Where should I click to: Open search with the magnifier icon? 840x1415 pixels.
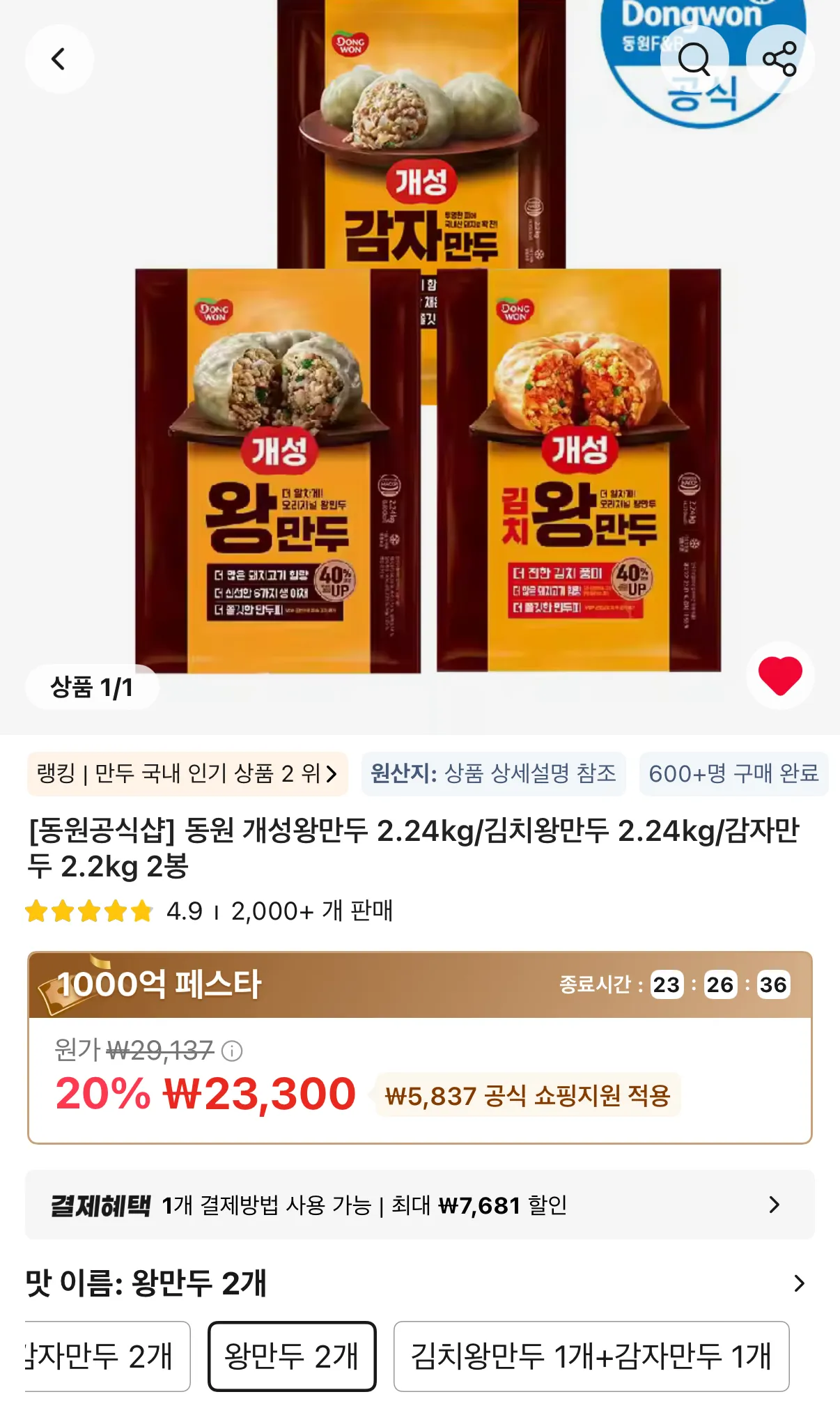coord(694,59)
